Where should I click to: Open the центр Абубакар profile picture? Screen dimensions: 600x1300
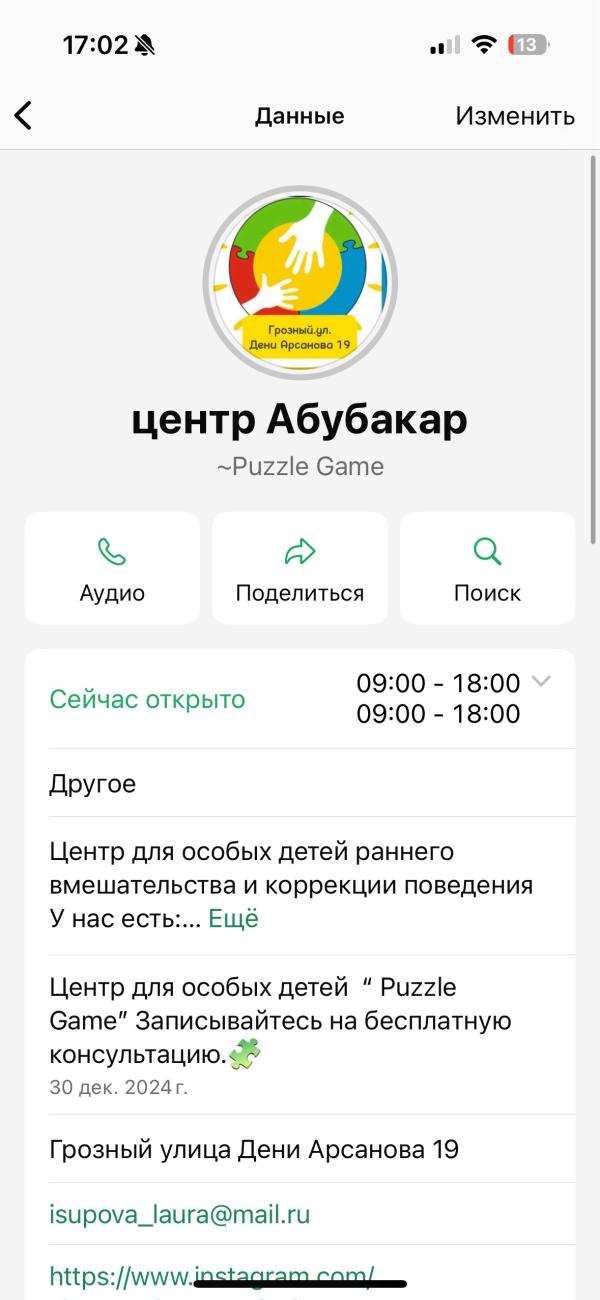click(300, 283)
